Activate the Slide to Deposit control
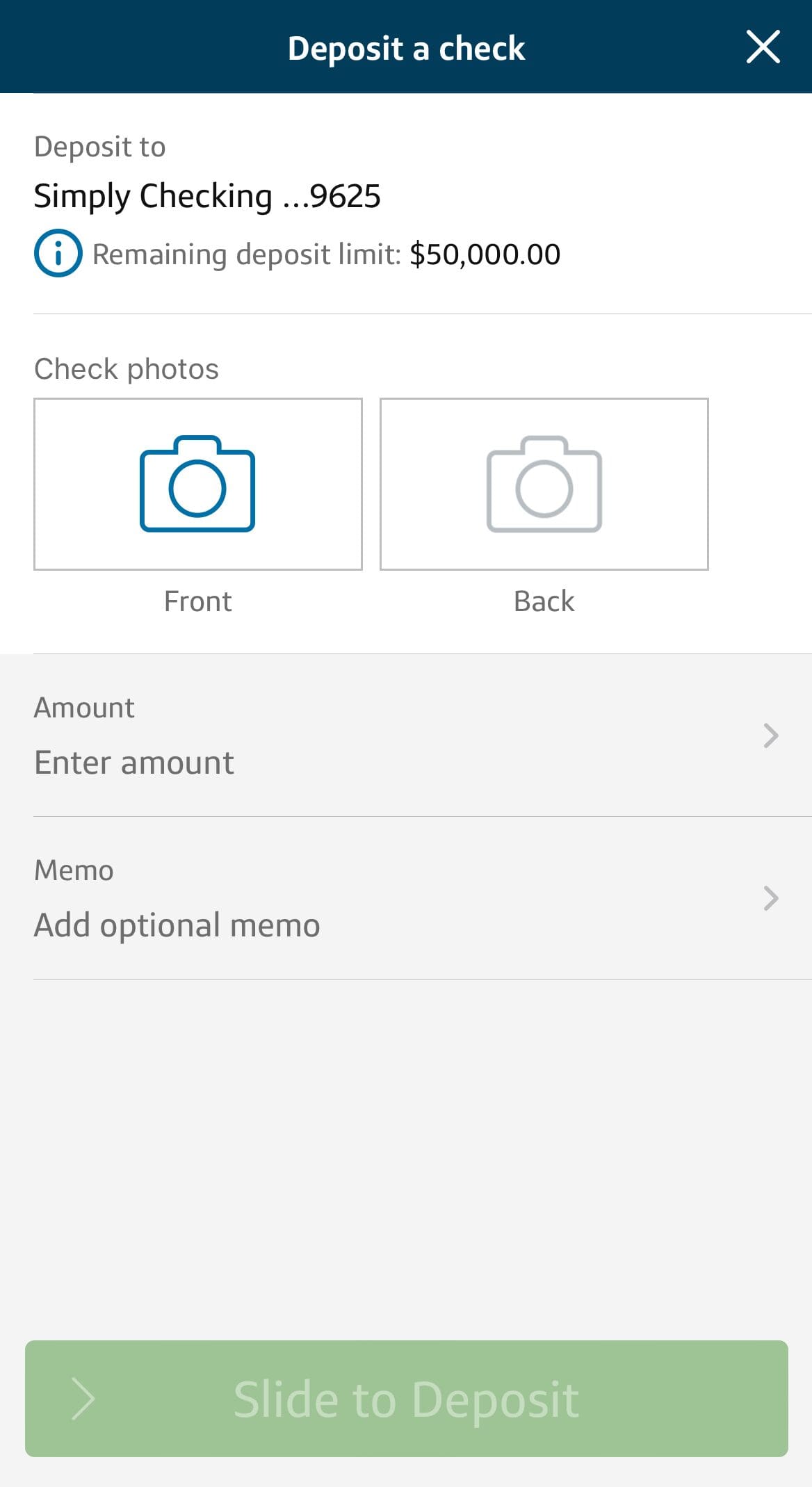 (406, 1399)
